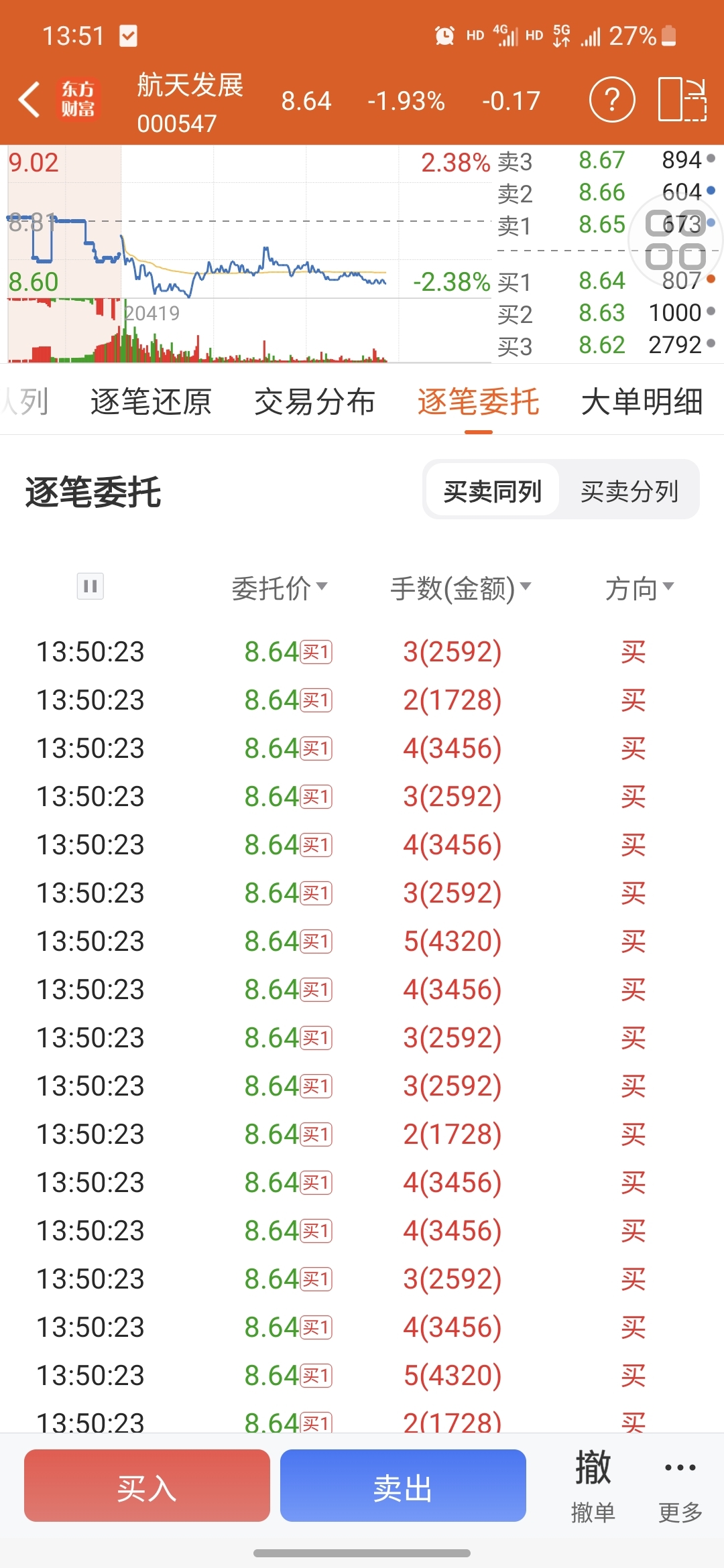
Task: Tap the red 买入 button
Action: [147, 1486]
